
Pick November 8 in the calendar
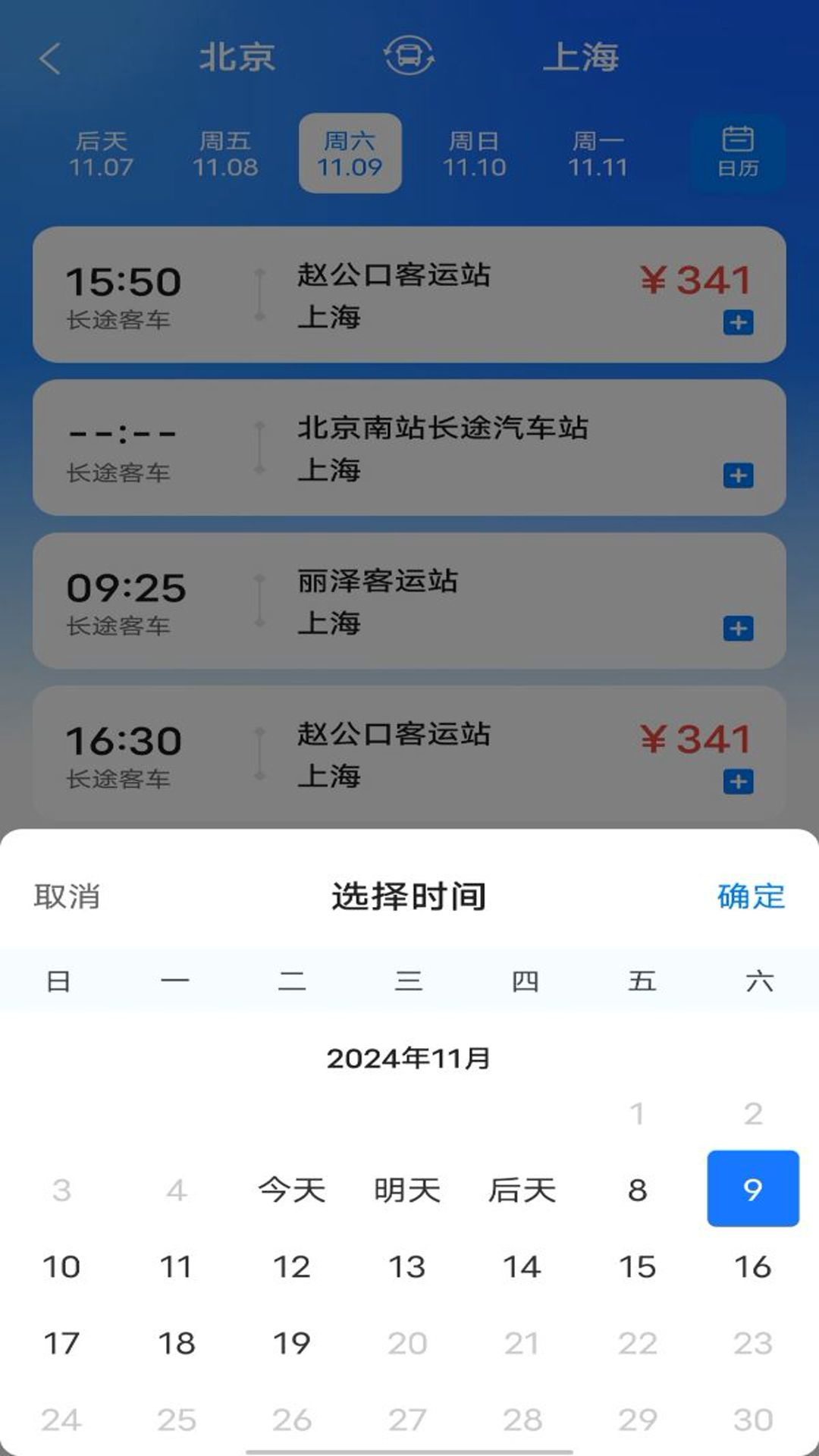coord(638,1190)
